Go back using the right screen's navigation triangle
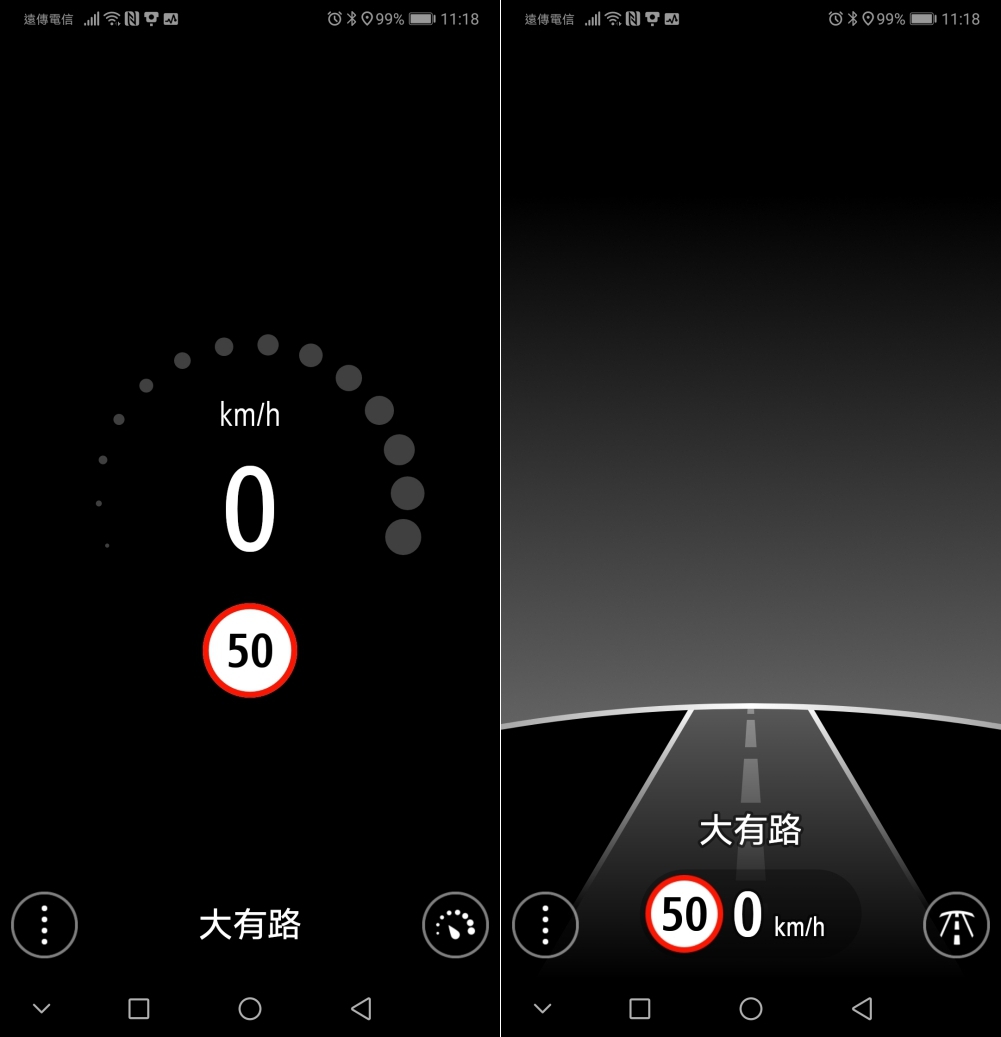This screenshot has width=1001, height=1037. (862, 1008)
